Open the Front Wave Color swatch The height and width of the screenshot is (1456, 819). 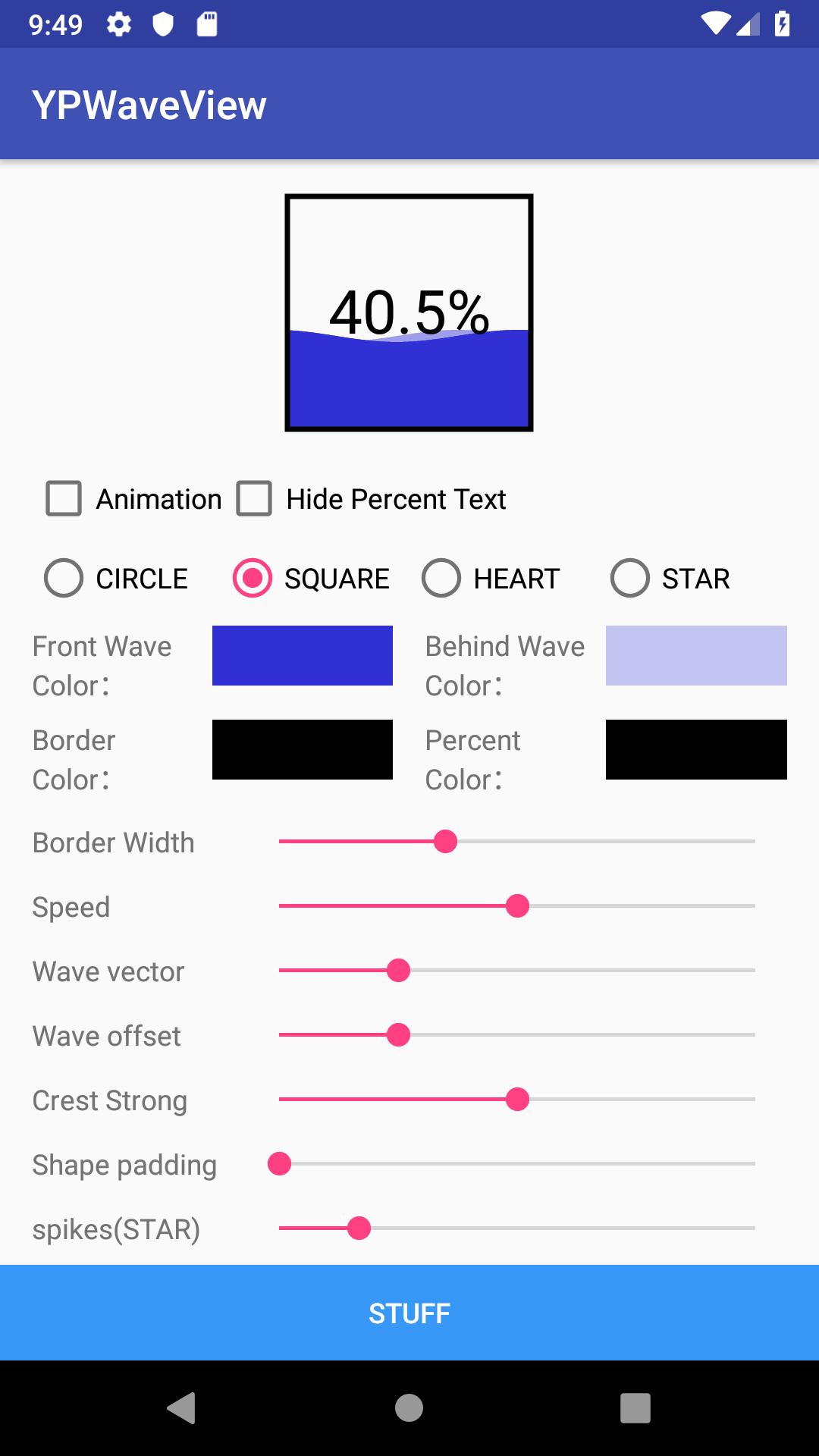click(x=302, y=656)
